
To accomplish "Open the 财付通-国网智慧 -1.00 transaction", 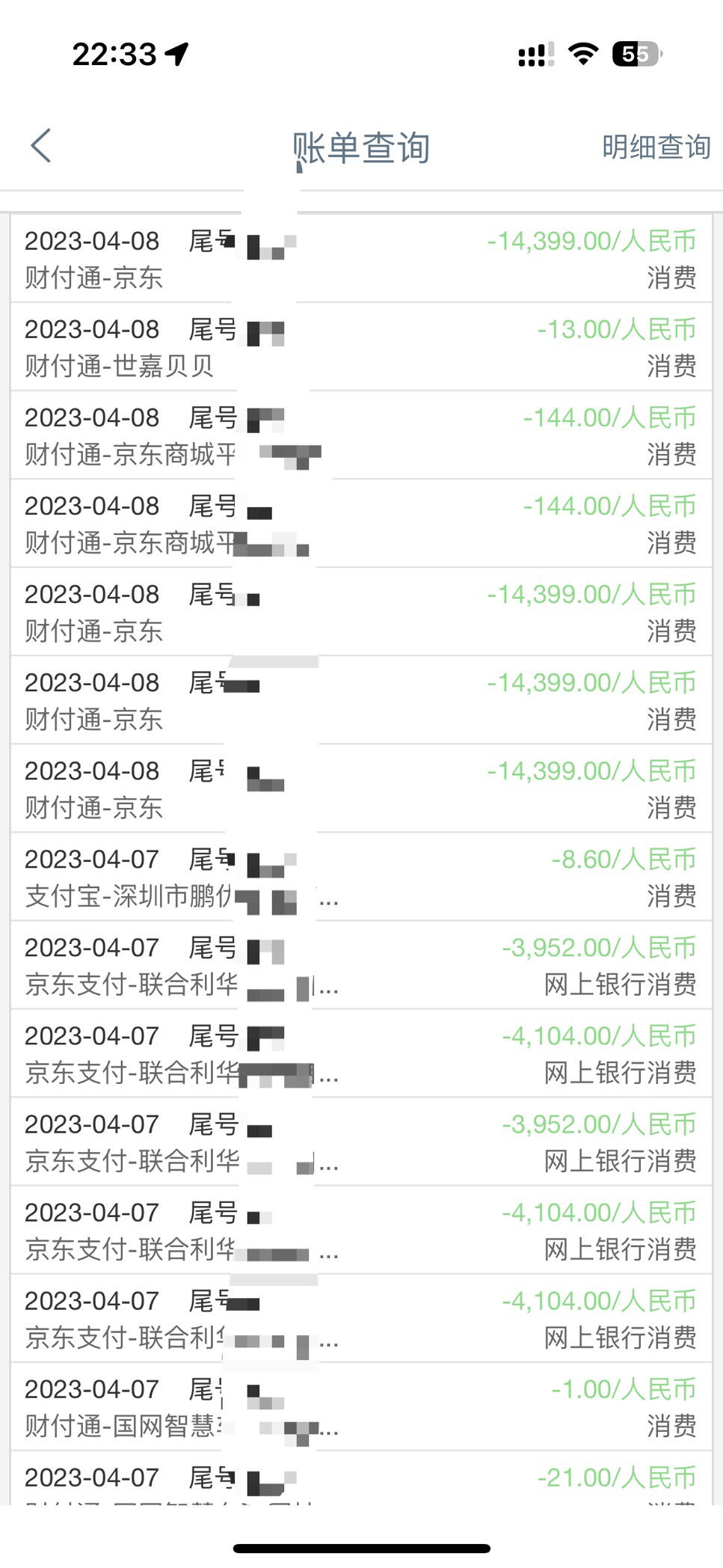I will 361,1406.
